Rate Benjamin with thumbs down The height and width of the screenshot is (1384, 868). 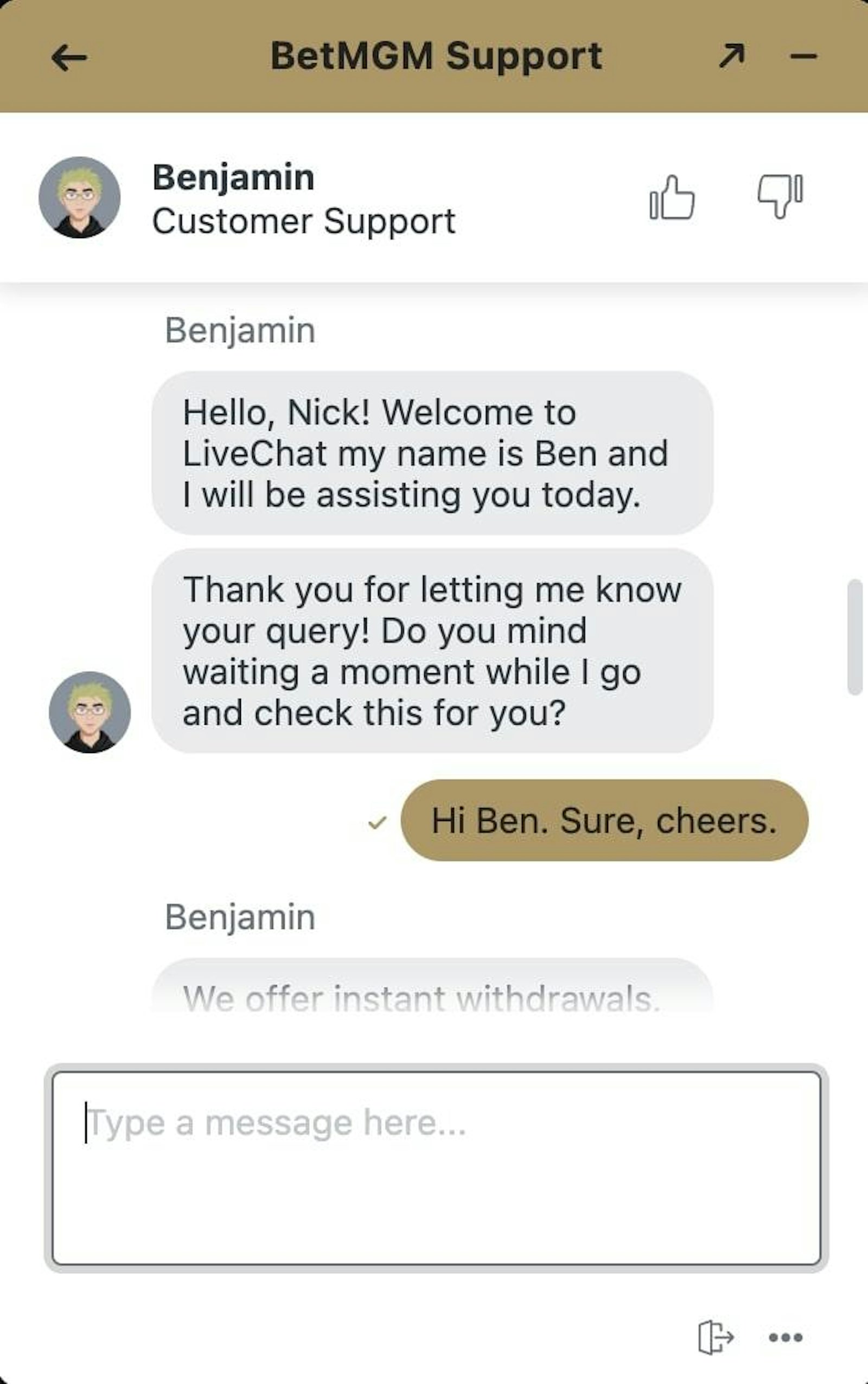point(780,196)
